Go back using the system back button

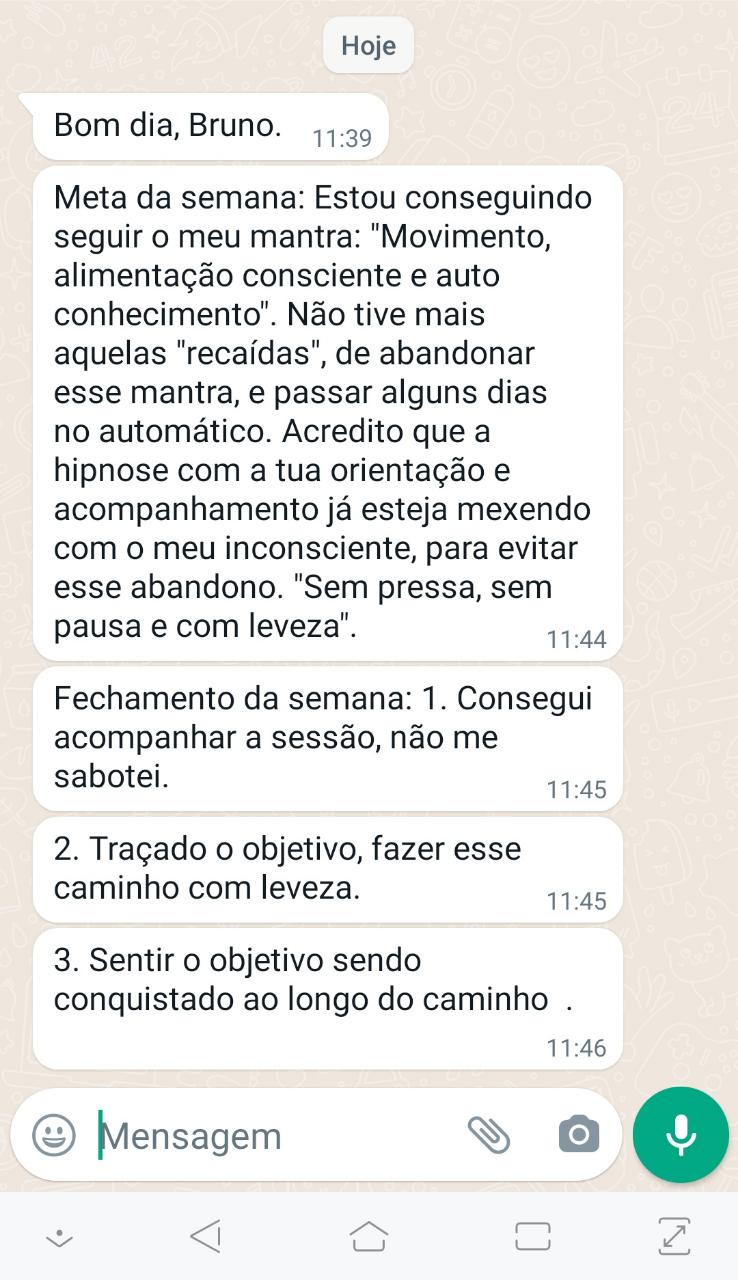(x=205, y=1237)
